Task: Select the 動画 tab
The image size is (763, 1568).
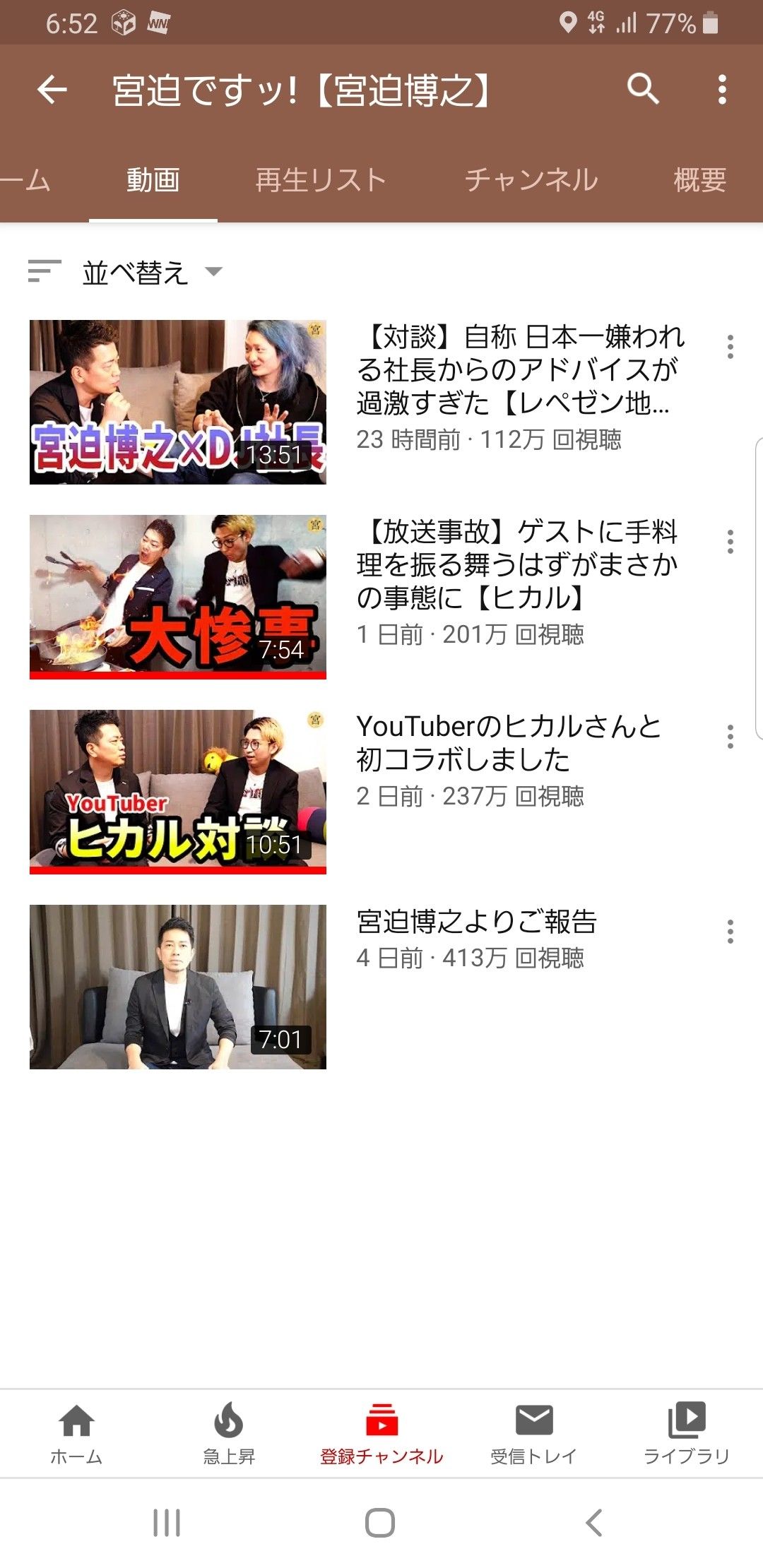Action: pyautogui.click(x=153, y=180)
